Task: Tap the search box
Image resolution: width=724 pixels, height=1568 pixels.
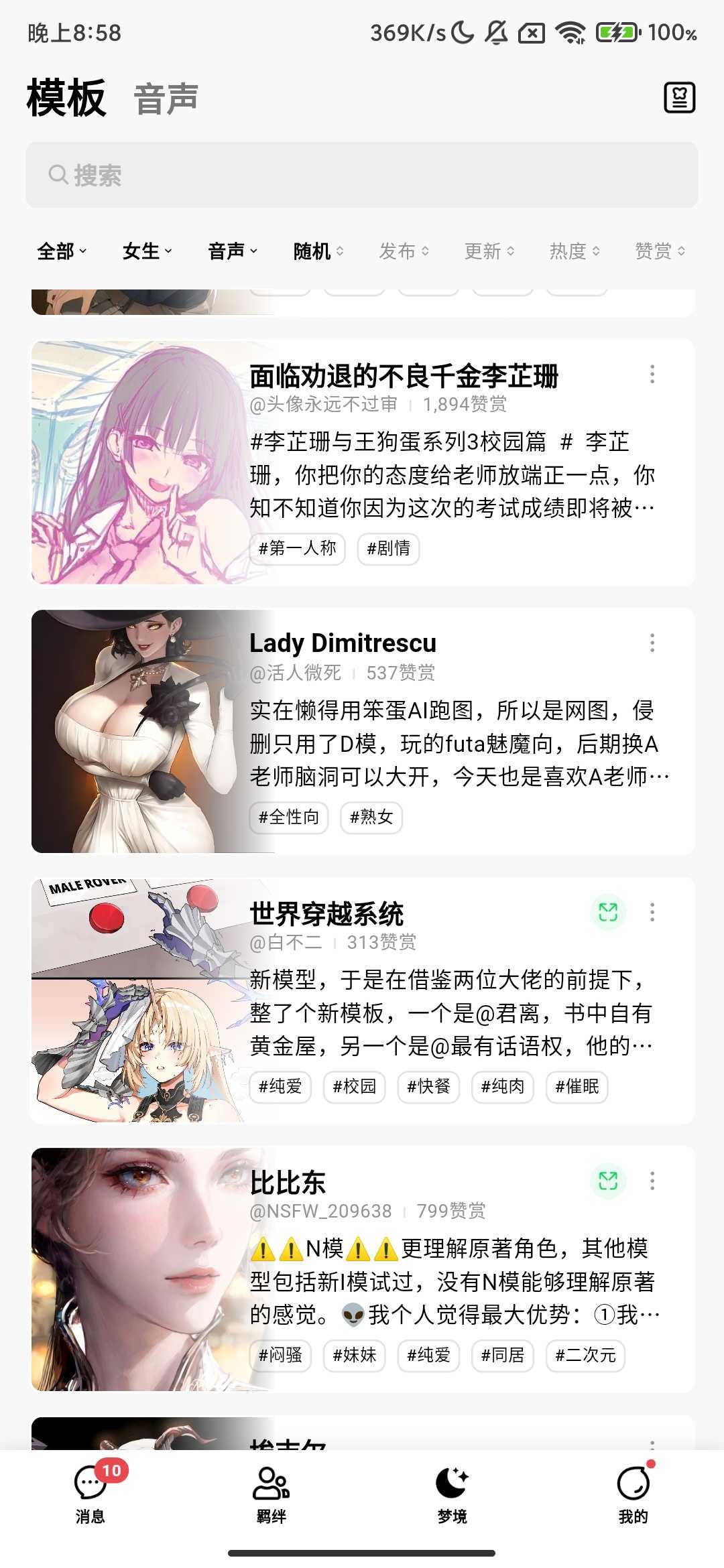Action: click(362, 176)
